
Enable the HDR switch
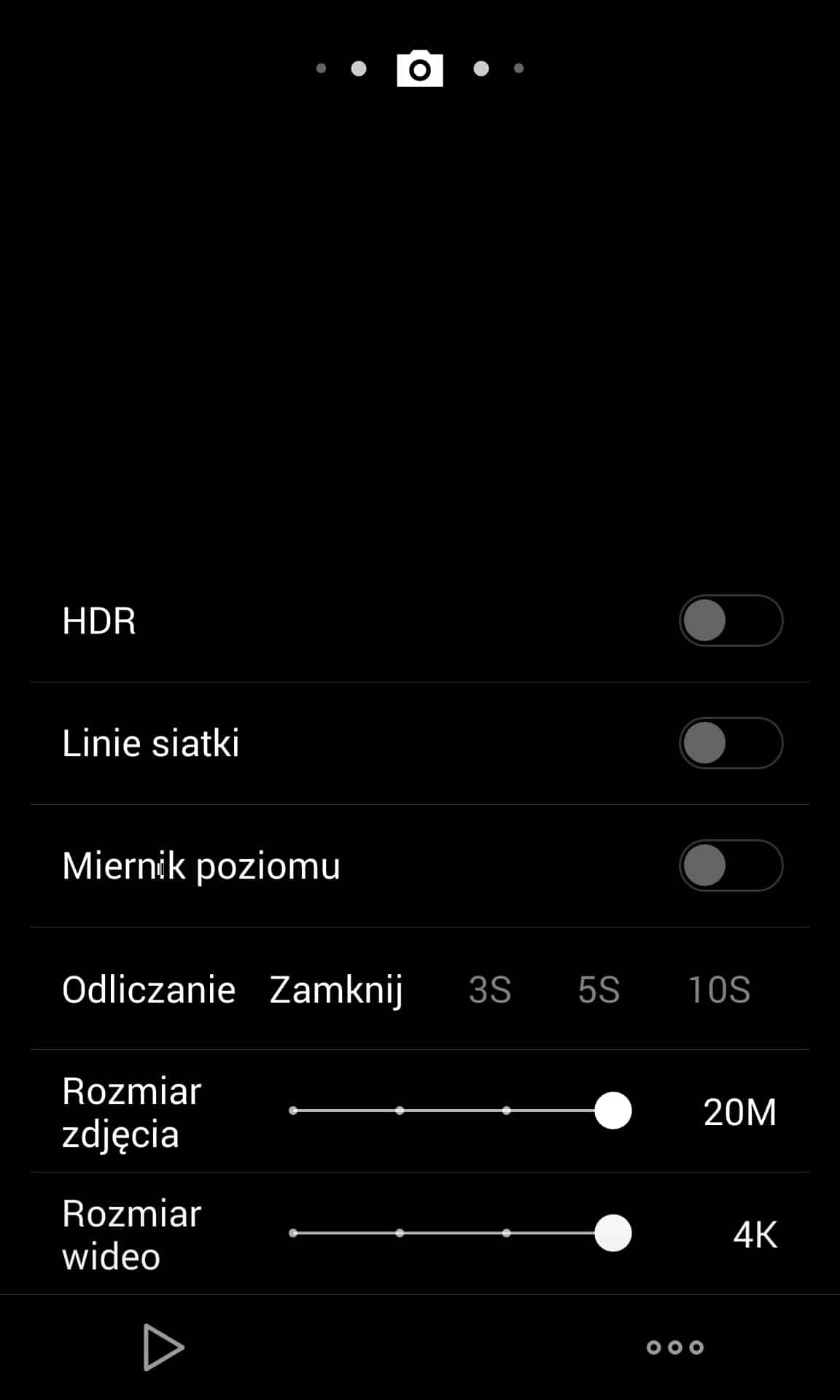731,621
